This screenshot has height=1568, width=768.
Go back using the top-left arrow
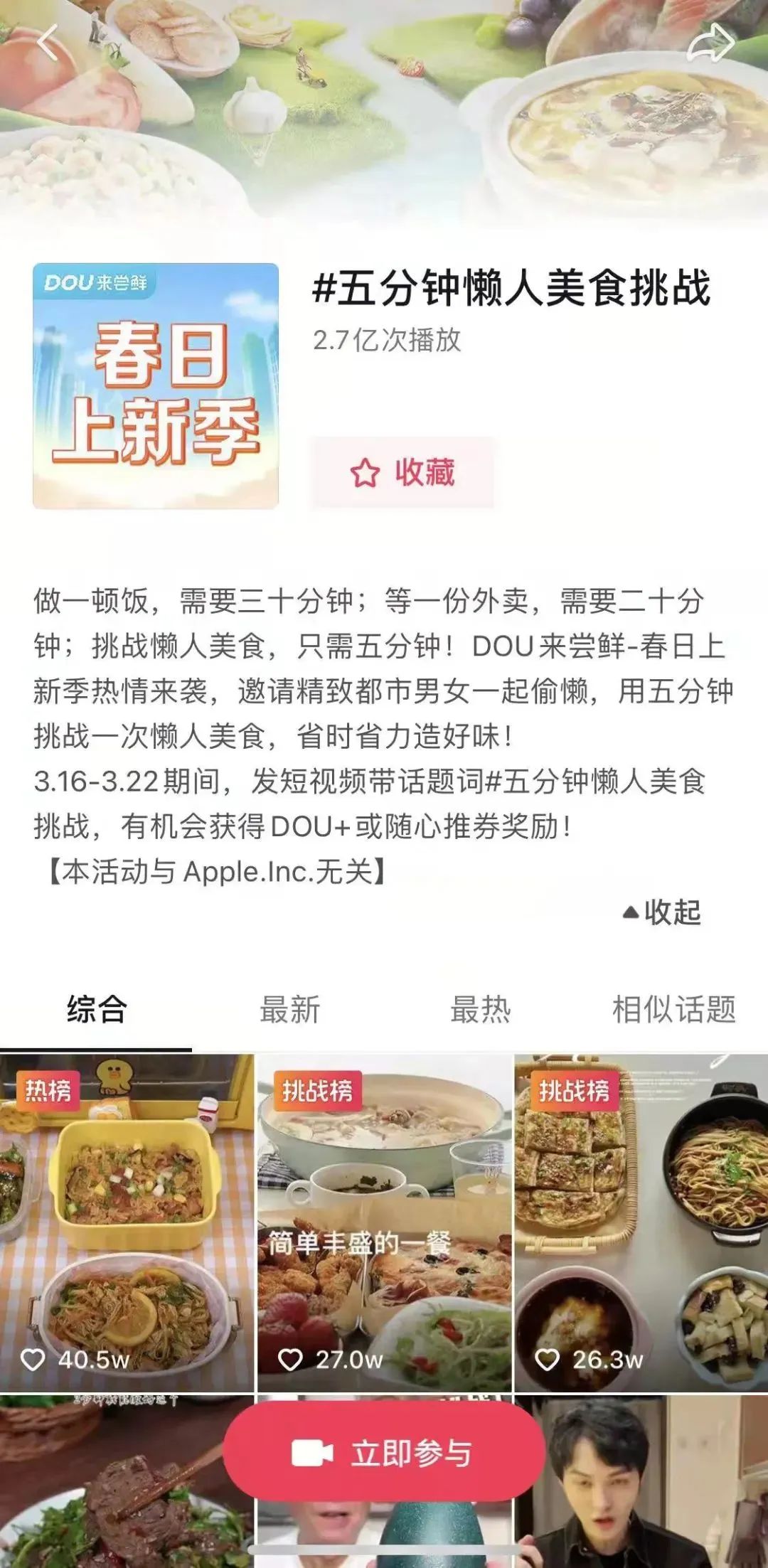(48, 44)
